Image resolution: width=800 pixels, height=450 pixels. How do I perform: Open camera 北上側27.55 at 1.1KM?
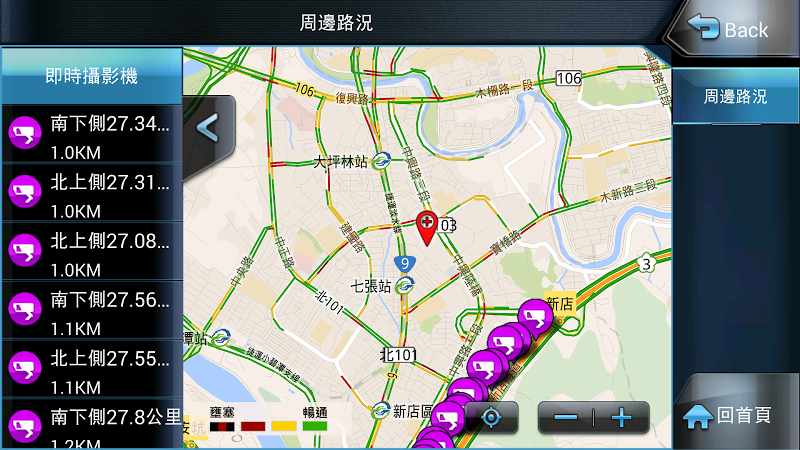click(92, 370)
